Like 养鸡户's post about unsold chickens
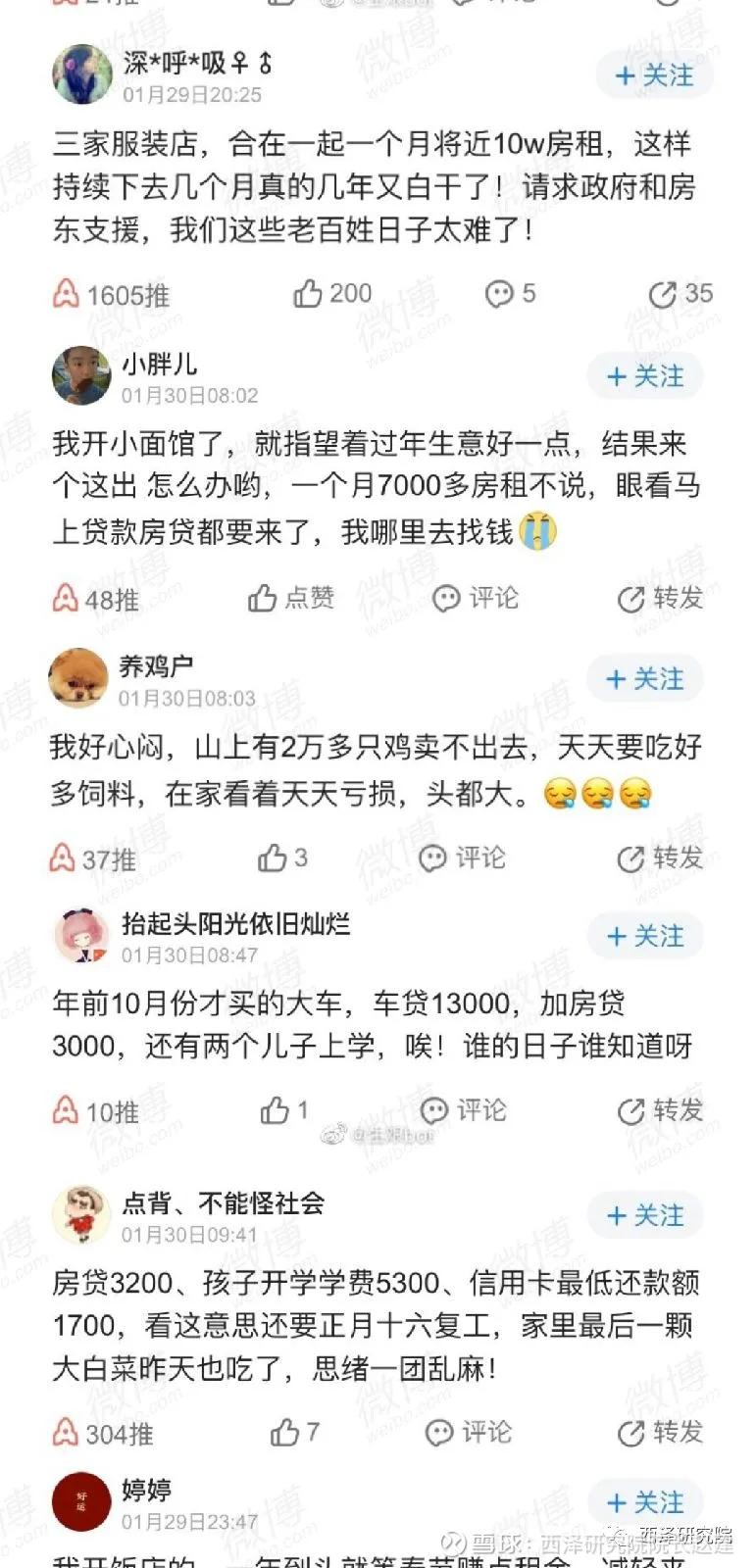Screen dimensions: 756x1568 [282, 858]
